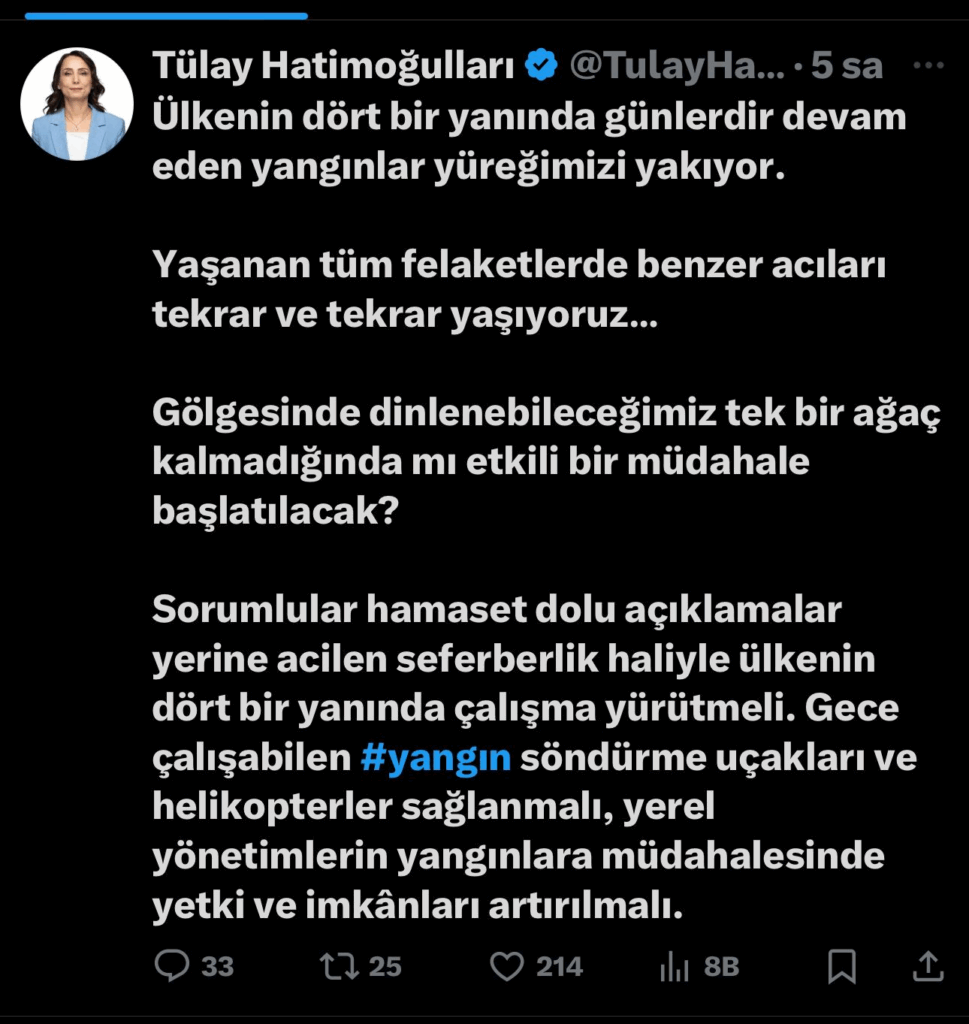This screenshot has height=1024, width=969.
Task: Like the tweet with 214 likes
Action: [x=509, y=965]
